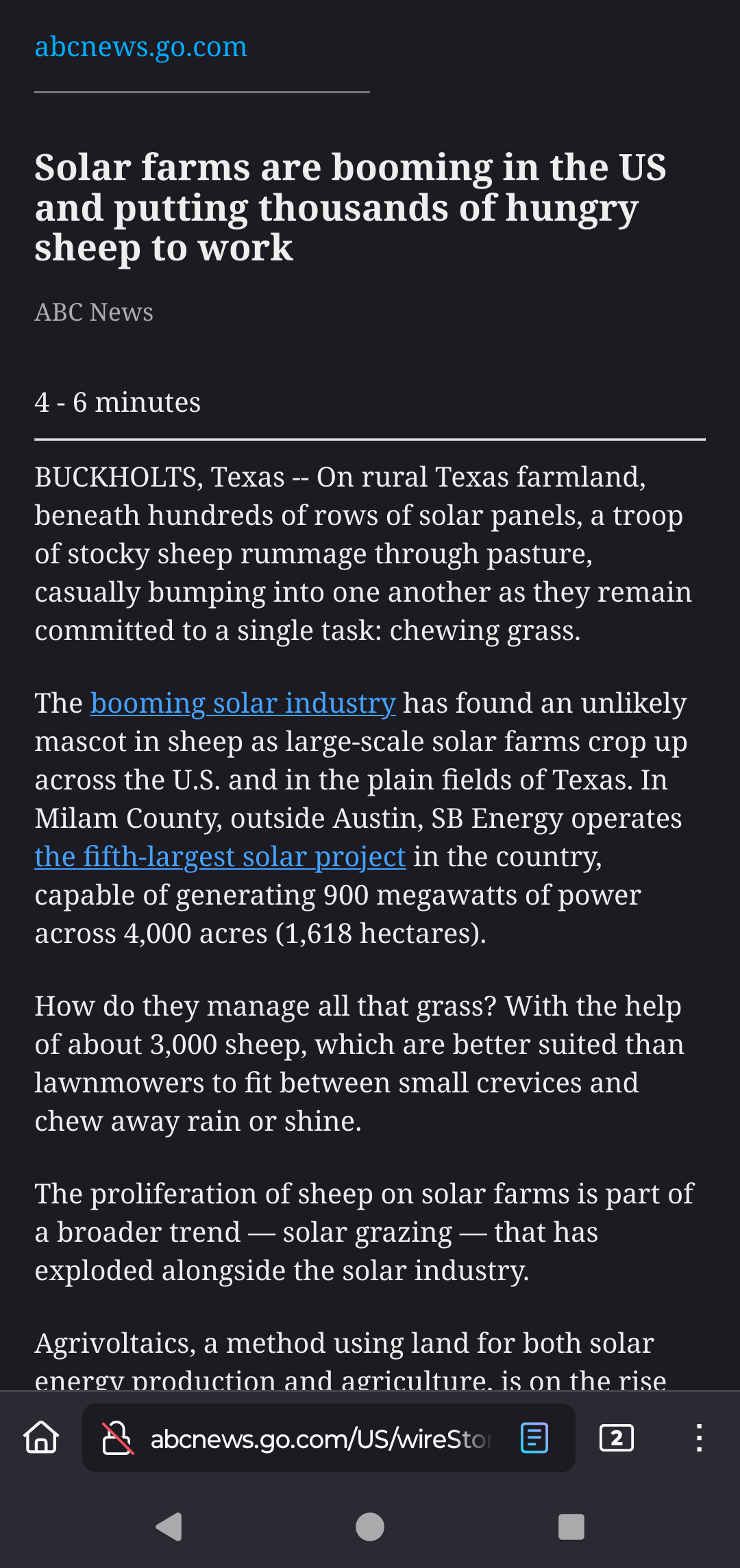View site security info icon
Viewport: 740px width, 1568px height.
[x=117, y=1438]
